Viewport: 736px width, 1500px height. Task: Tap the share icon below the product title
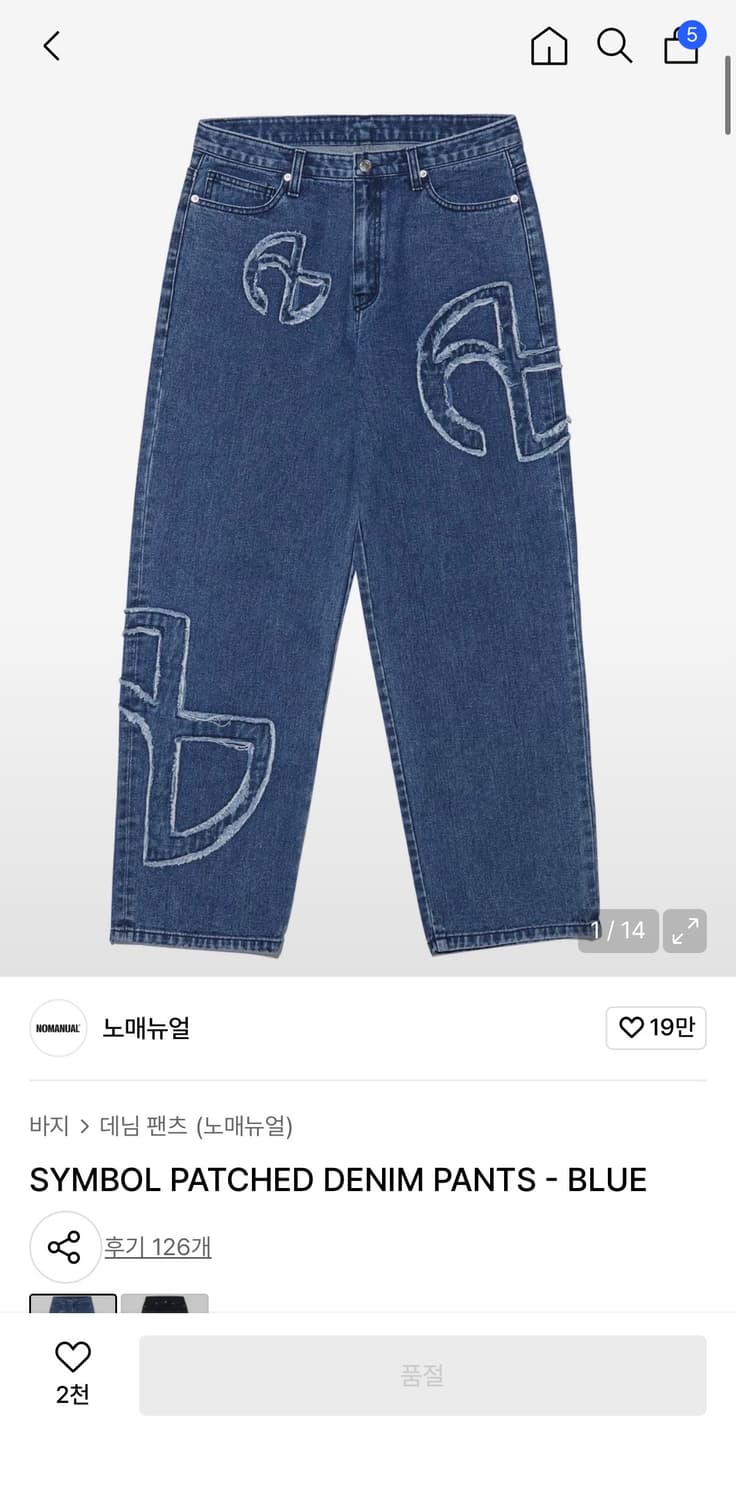pos(66,1246)
